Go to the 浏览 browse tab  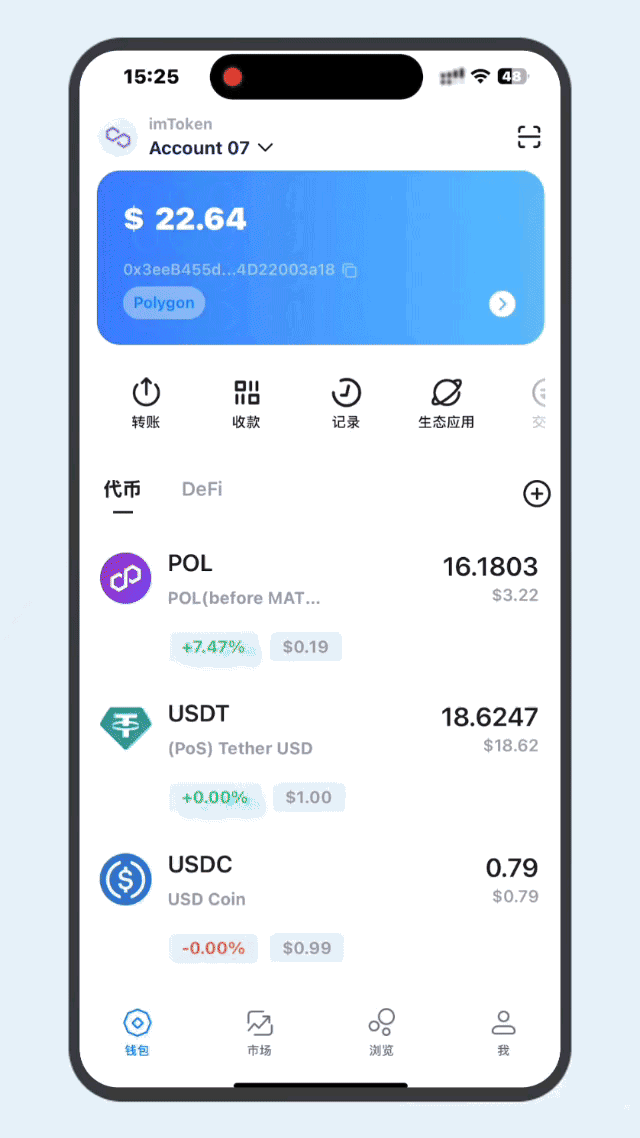381,1033
